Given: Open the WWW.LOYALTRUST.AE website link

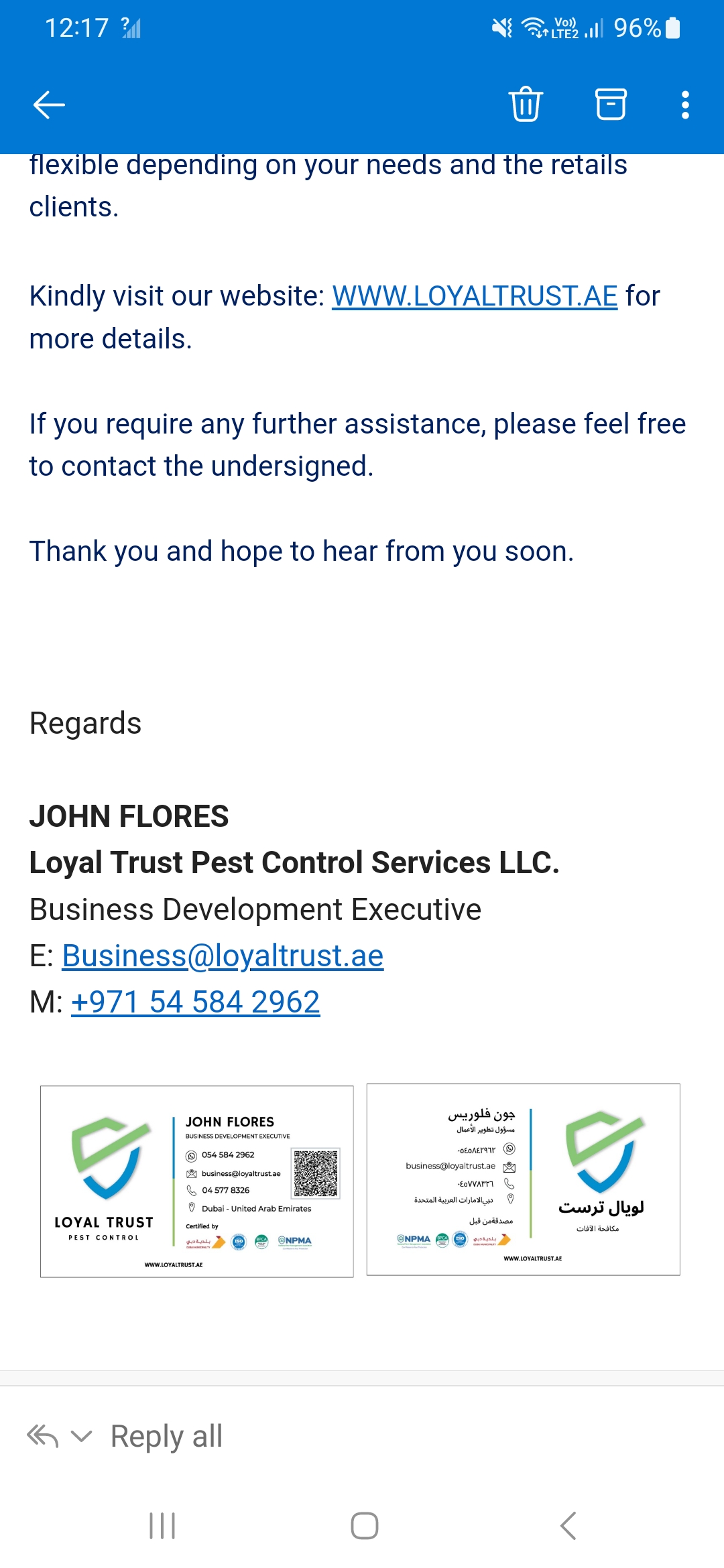Looking at the screenshot, I should (475, 296).
